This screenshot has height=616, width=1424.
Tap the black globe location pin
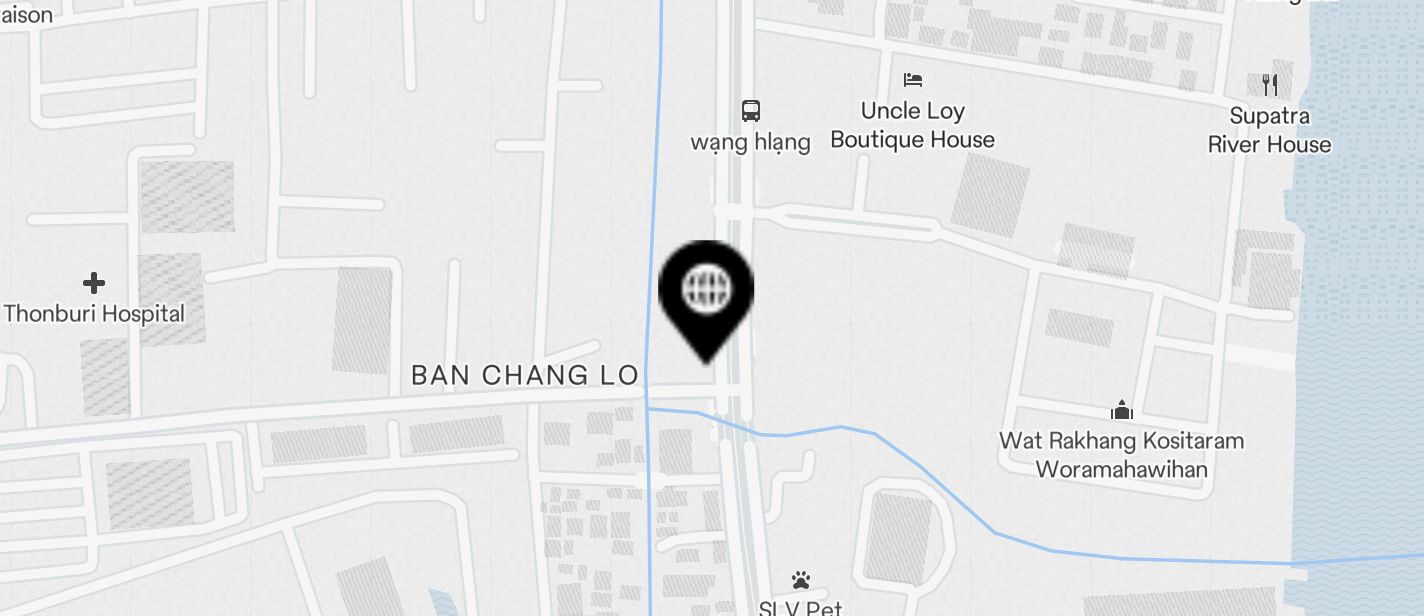706,291
